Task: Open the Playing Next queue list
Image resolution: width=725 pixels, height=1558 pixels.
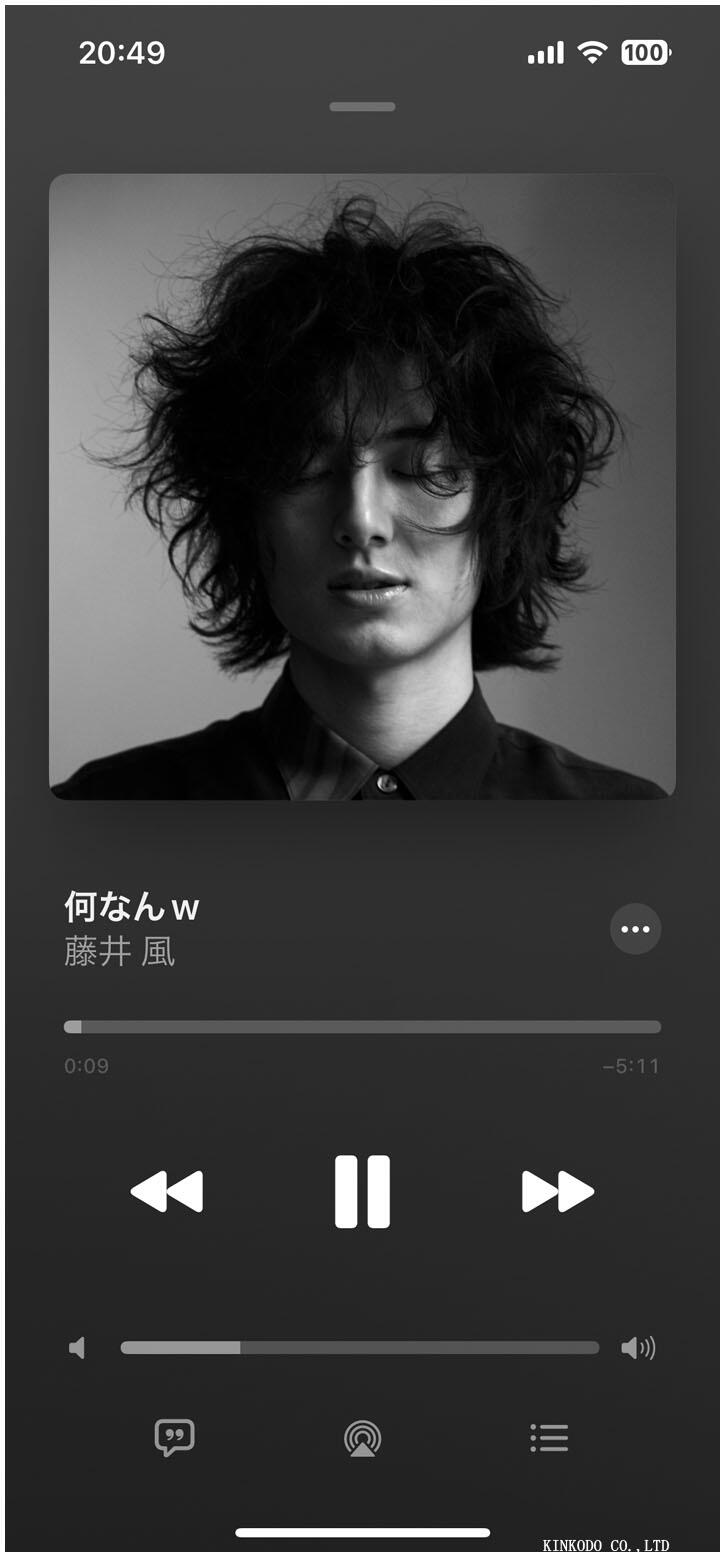Action: pos(549,1438)
